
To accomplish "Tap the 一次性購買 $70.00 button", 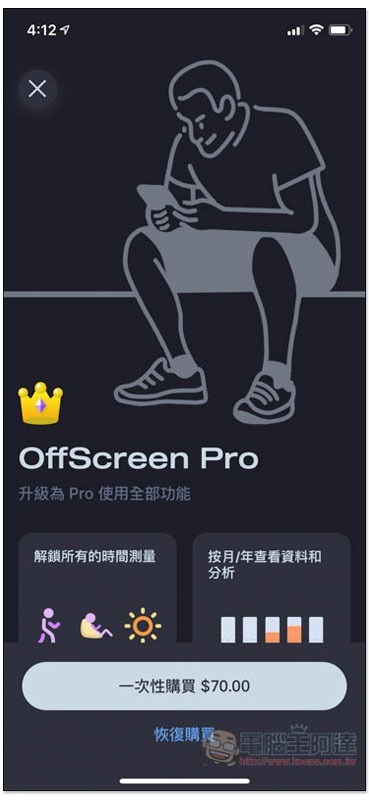I will click(x=184, y=686).
